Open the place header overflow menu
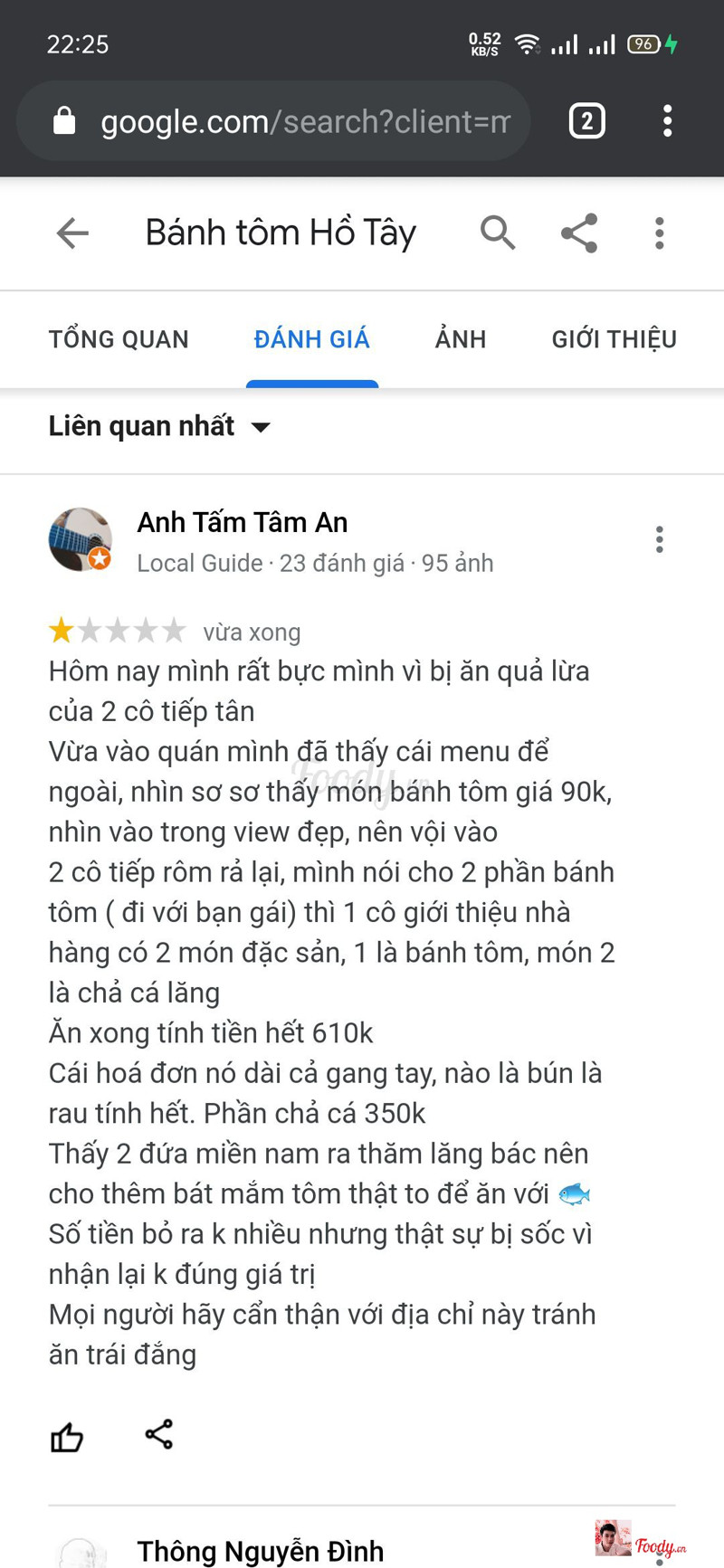The width and height of the screenshot is (724, 1568). tap(660, 233)
